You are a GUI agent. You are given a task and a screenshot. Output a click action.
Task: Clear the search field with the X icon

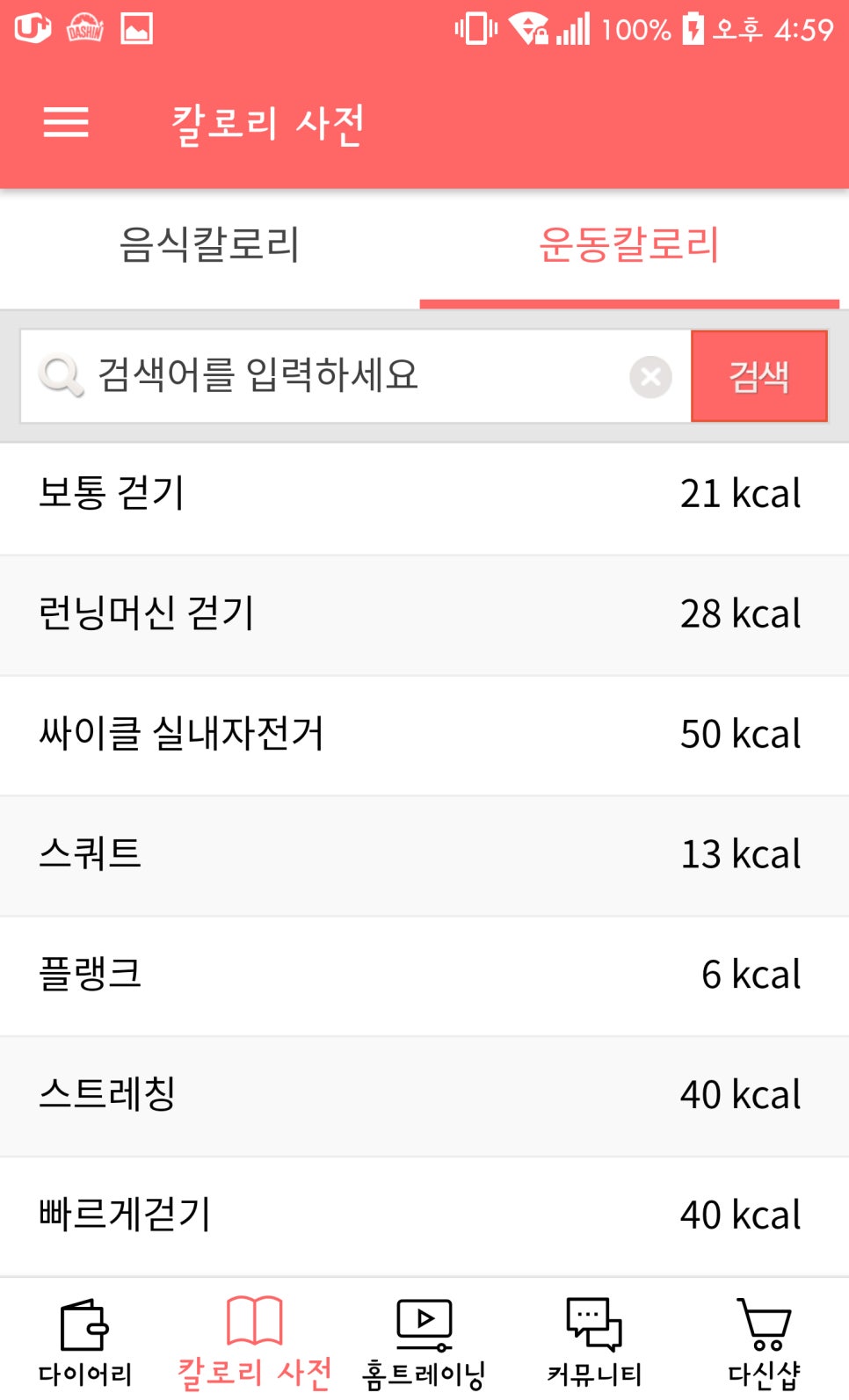tap(650, 376)
